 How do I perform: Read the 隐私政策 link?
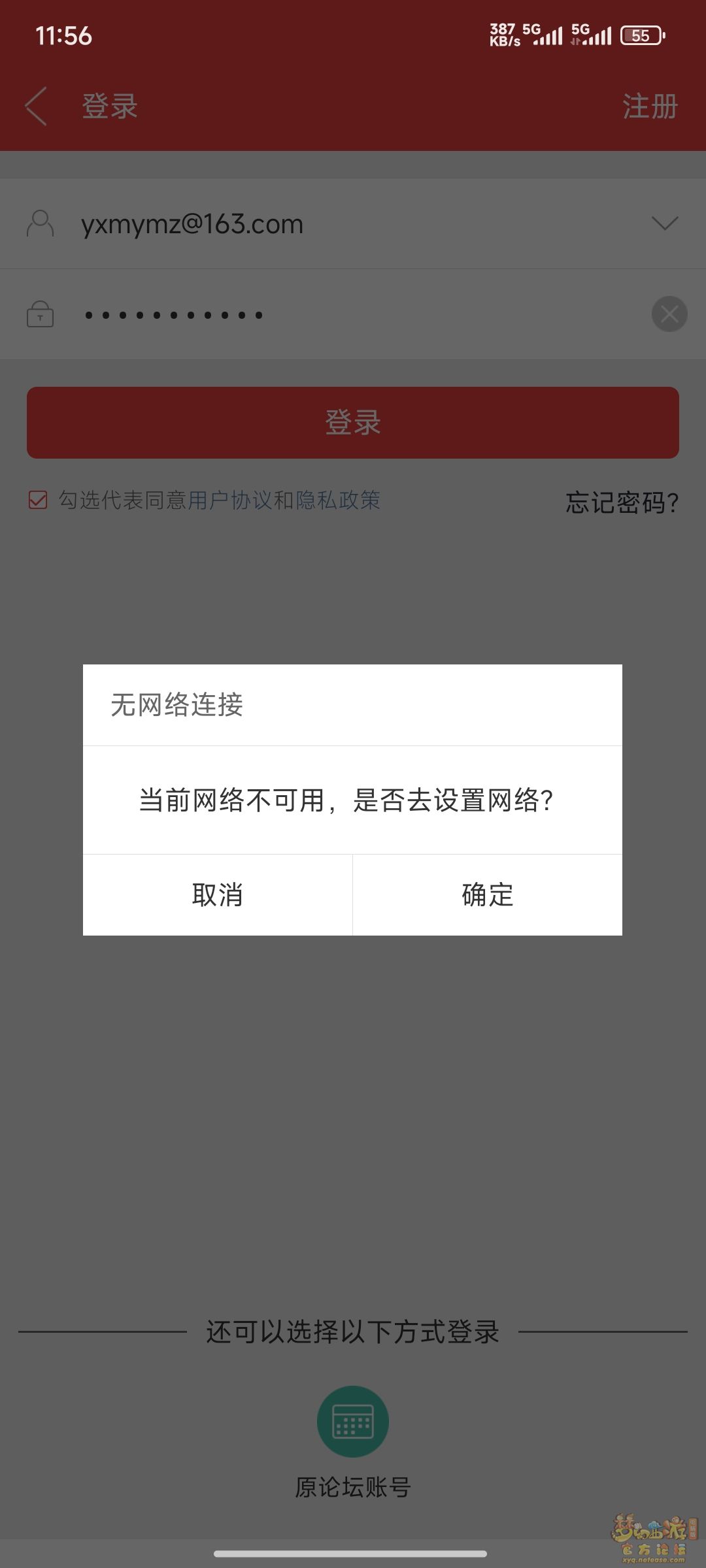[x=338, y=500]
